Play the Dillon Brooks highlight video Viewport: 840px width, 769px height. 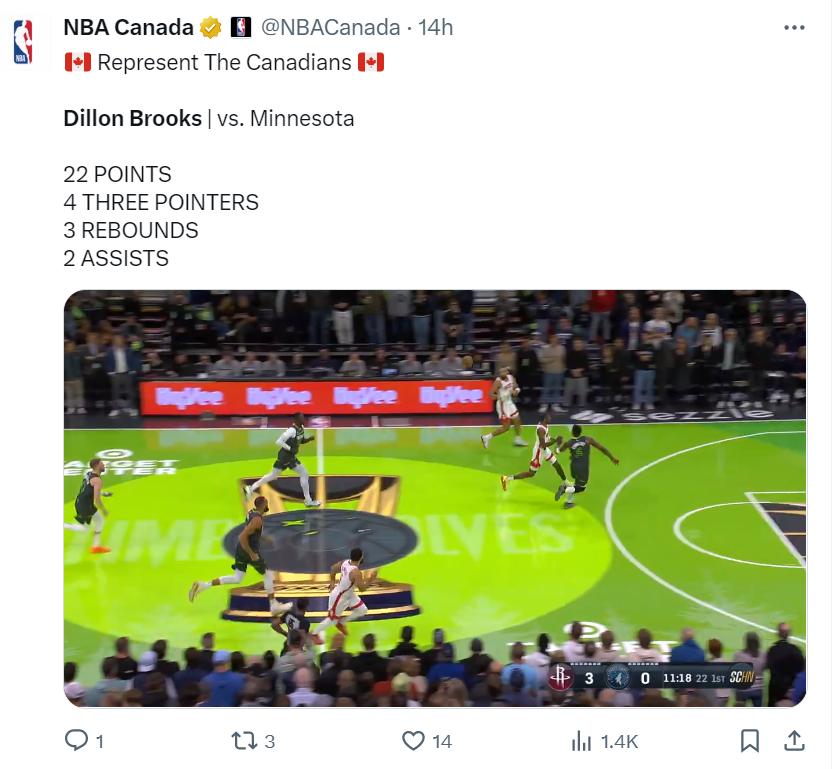(x=435, y=498)
